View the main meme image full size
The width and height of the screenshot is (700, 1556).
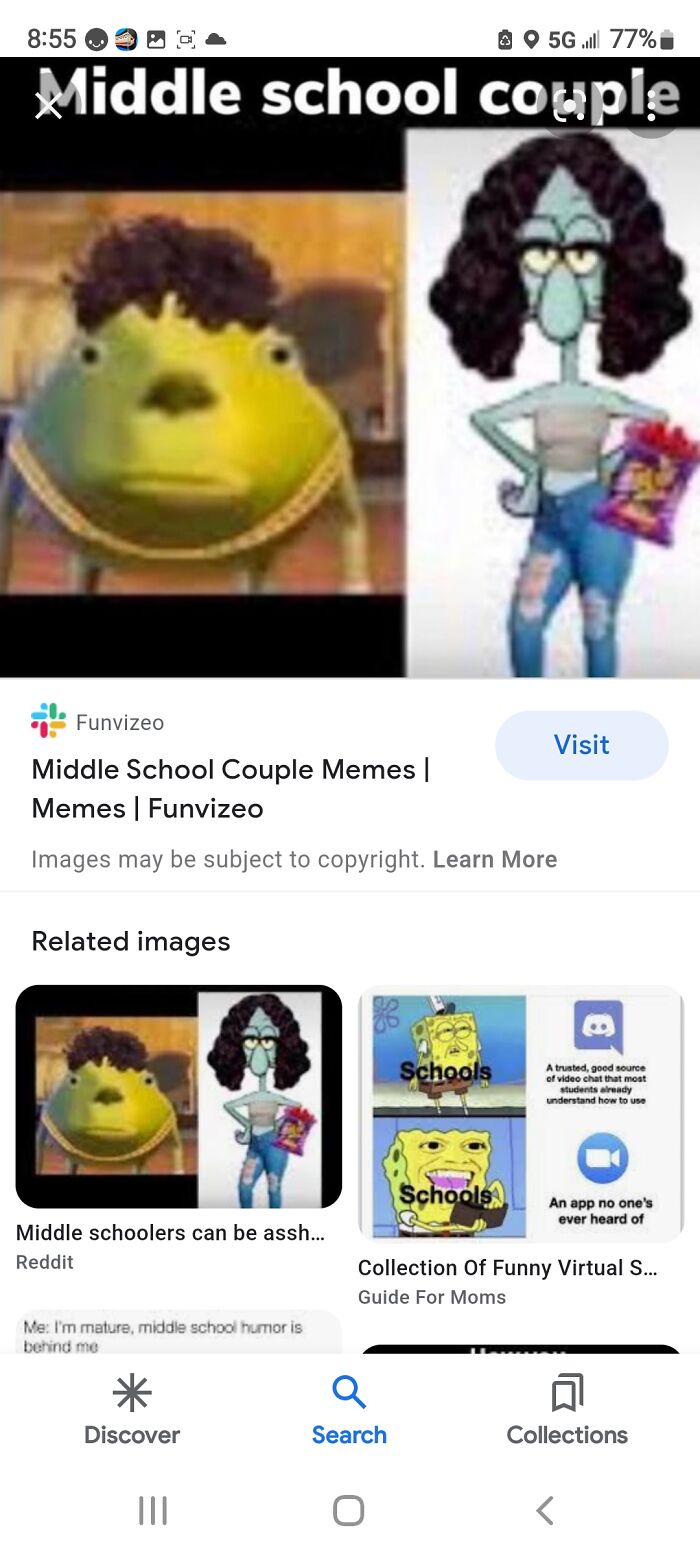pos(350,400)
